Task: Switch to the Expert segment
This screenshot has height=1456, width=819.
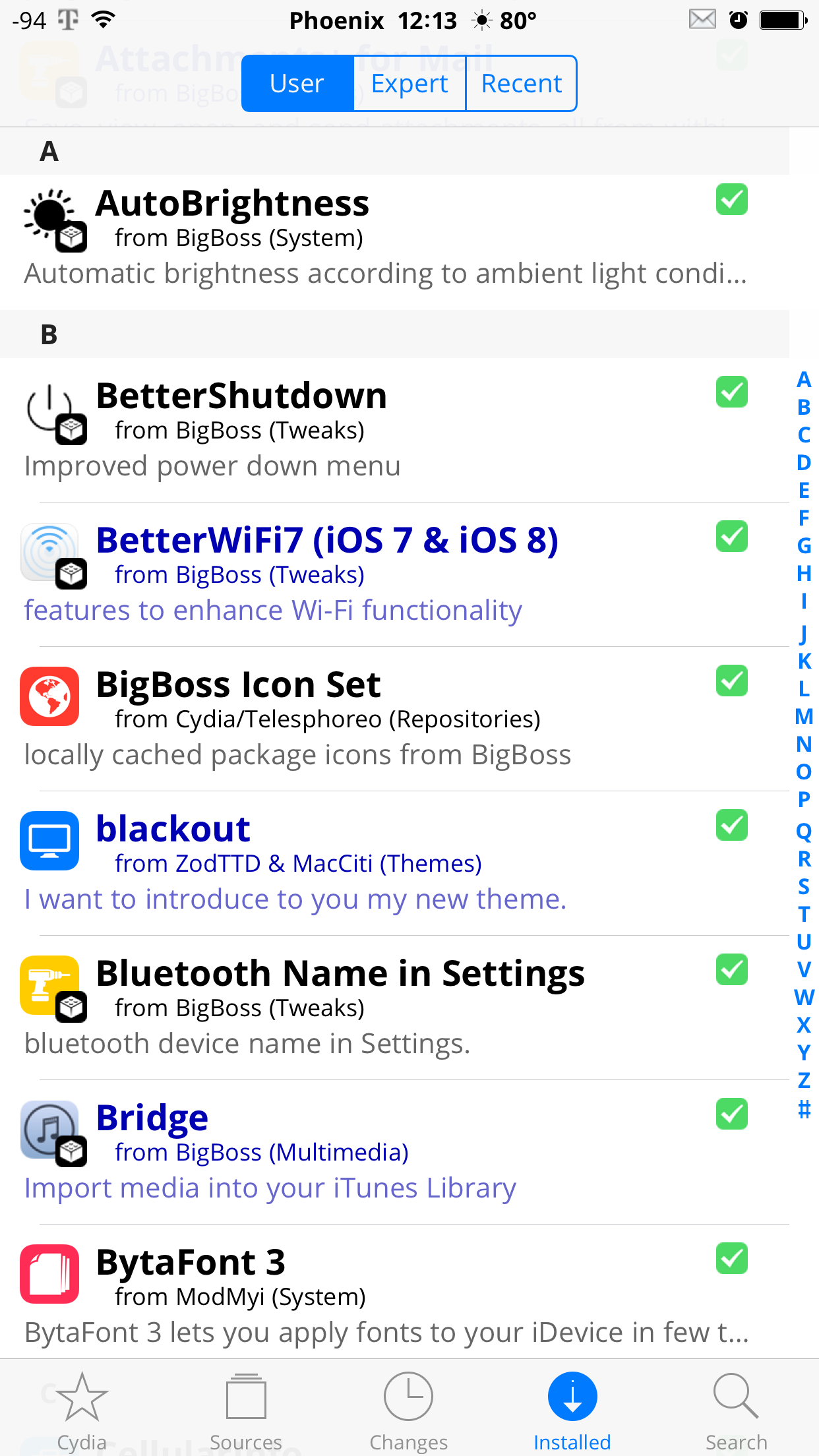Action: pyautogui.click(x=409, y=84)
